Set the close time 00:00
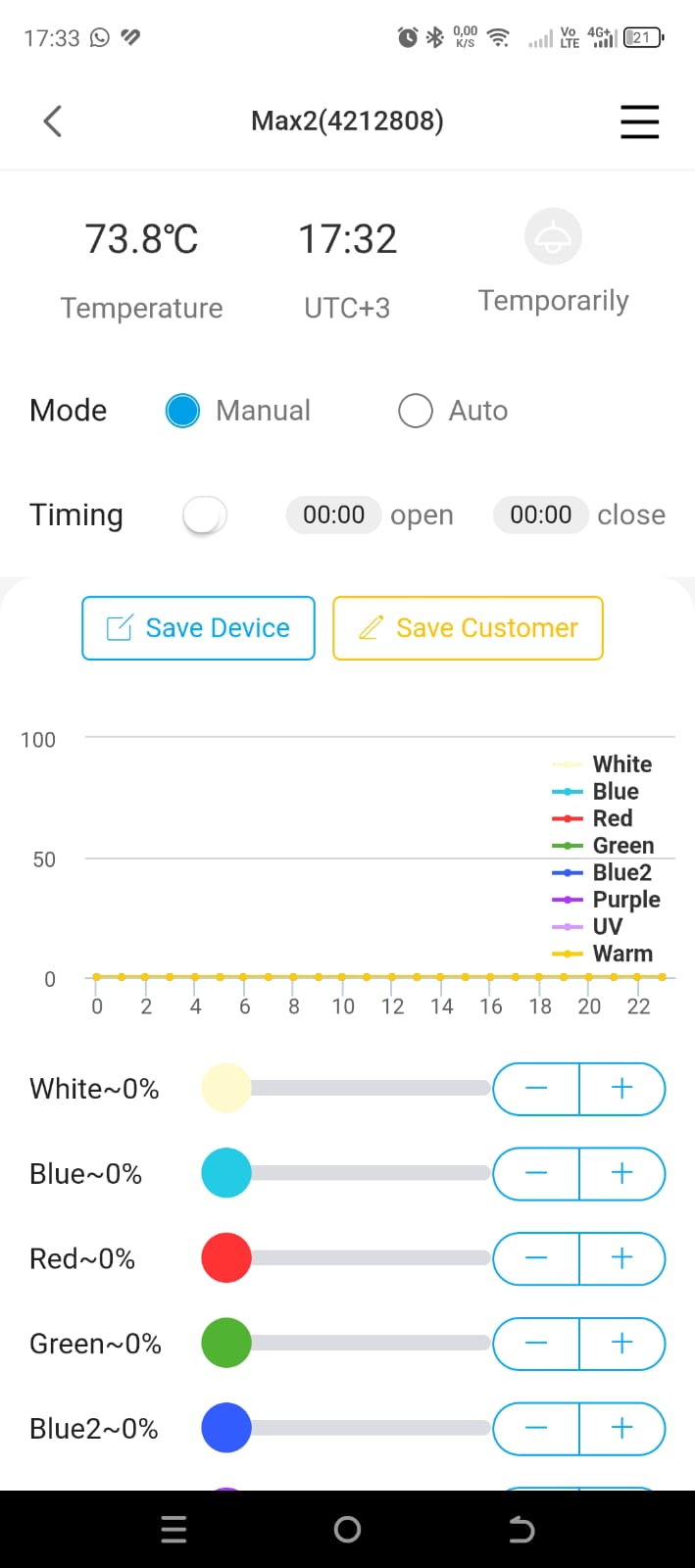This screenshot has height=1568, width=695. tap(540, 514)
